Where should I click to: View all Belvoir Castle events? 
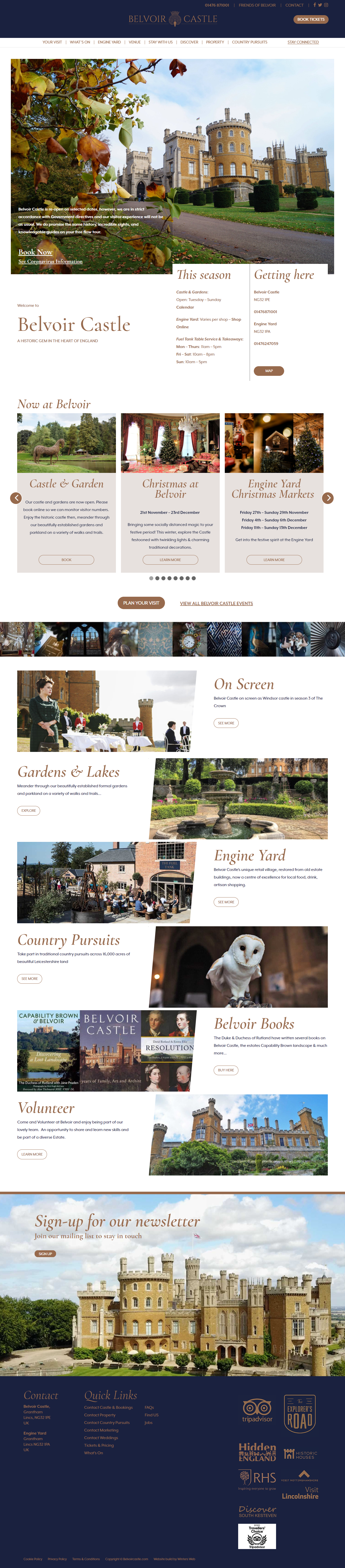217,604
